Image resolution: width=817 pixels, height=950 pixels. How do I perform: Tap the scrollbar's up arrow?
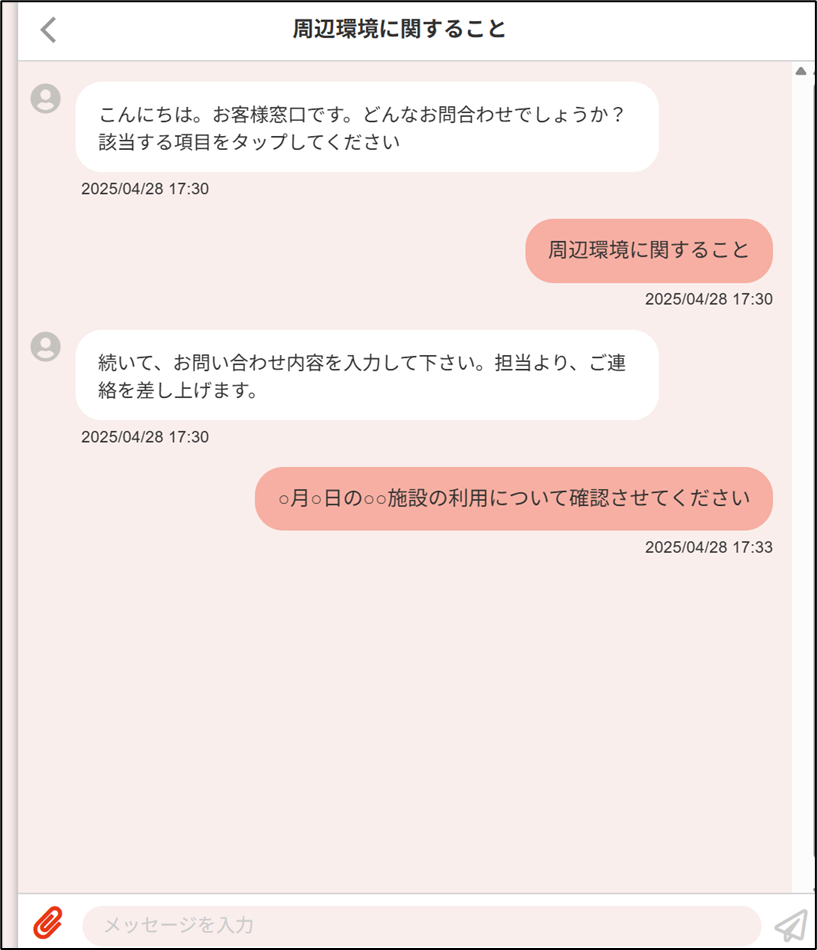tap(801, 71)
